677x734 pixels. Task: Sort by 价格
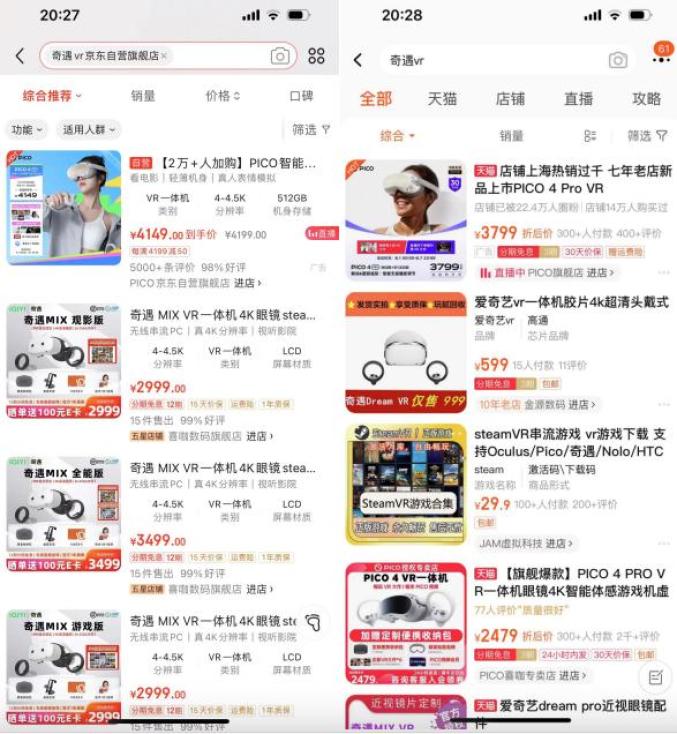click(x=223, y=96)
